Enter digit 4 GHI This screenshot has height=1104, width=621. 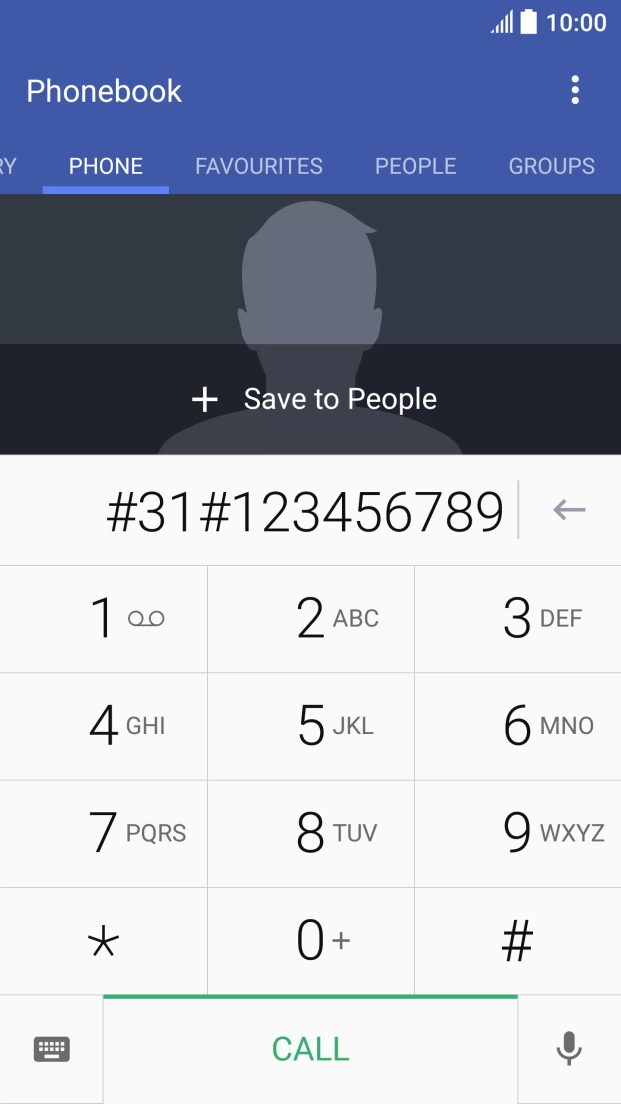point(104,726)
